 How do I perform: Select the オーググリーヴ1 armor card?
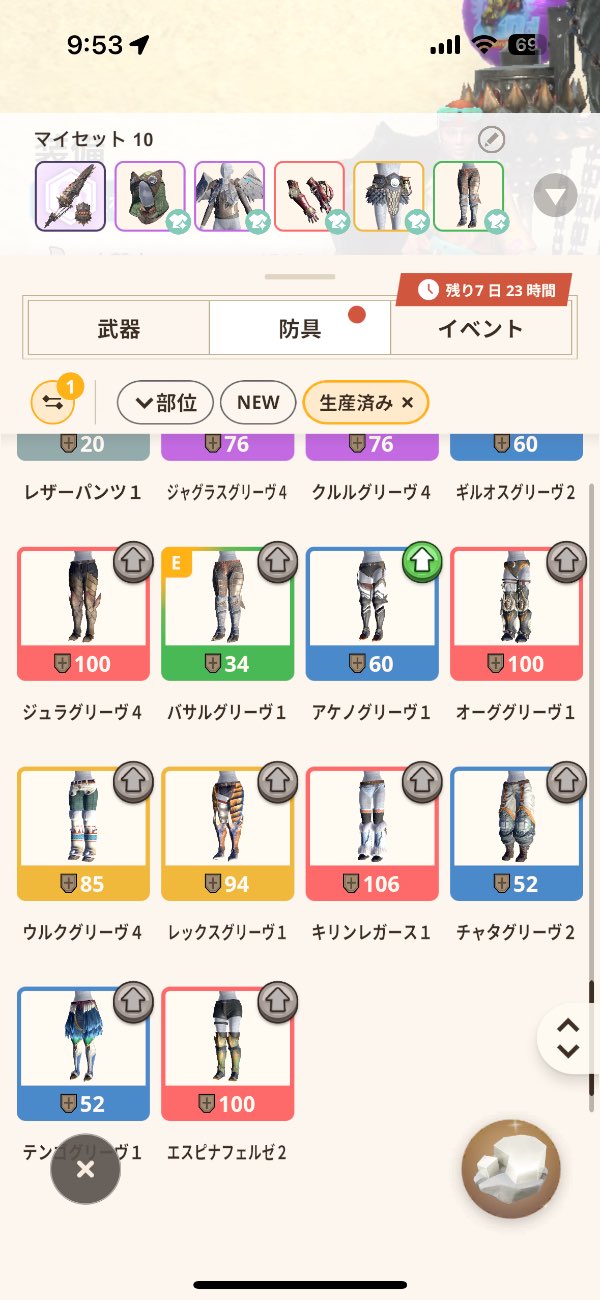(516, 614)
